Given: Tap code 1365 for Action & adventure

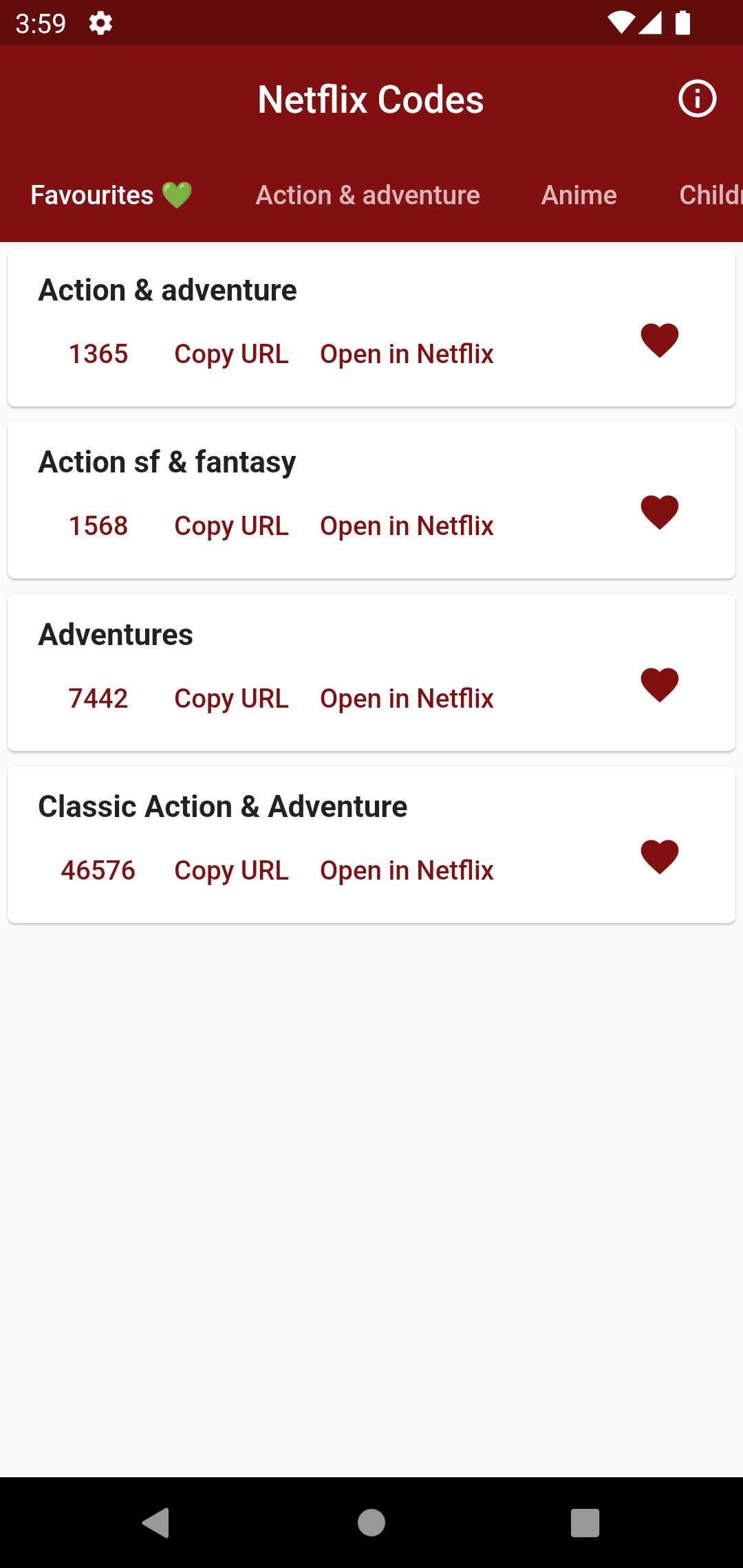Looking at the screenshot, I should tap(98, 354).
